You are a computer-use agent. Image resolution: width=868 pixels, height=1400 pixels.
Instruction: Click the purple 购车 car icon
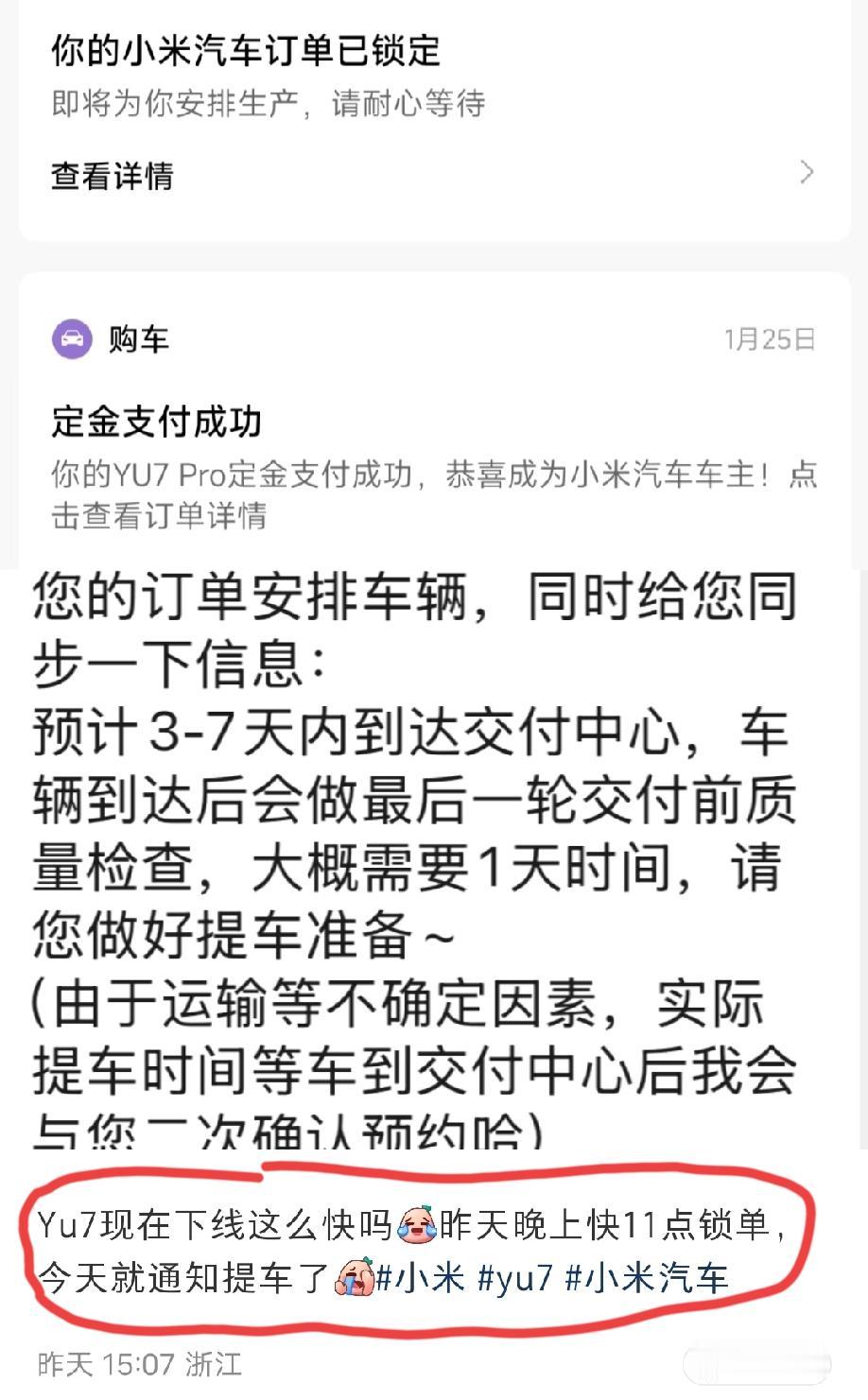[x=73, y=340]
